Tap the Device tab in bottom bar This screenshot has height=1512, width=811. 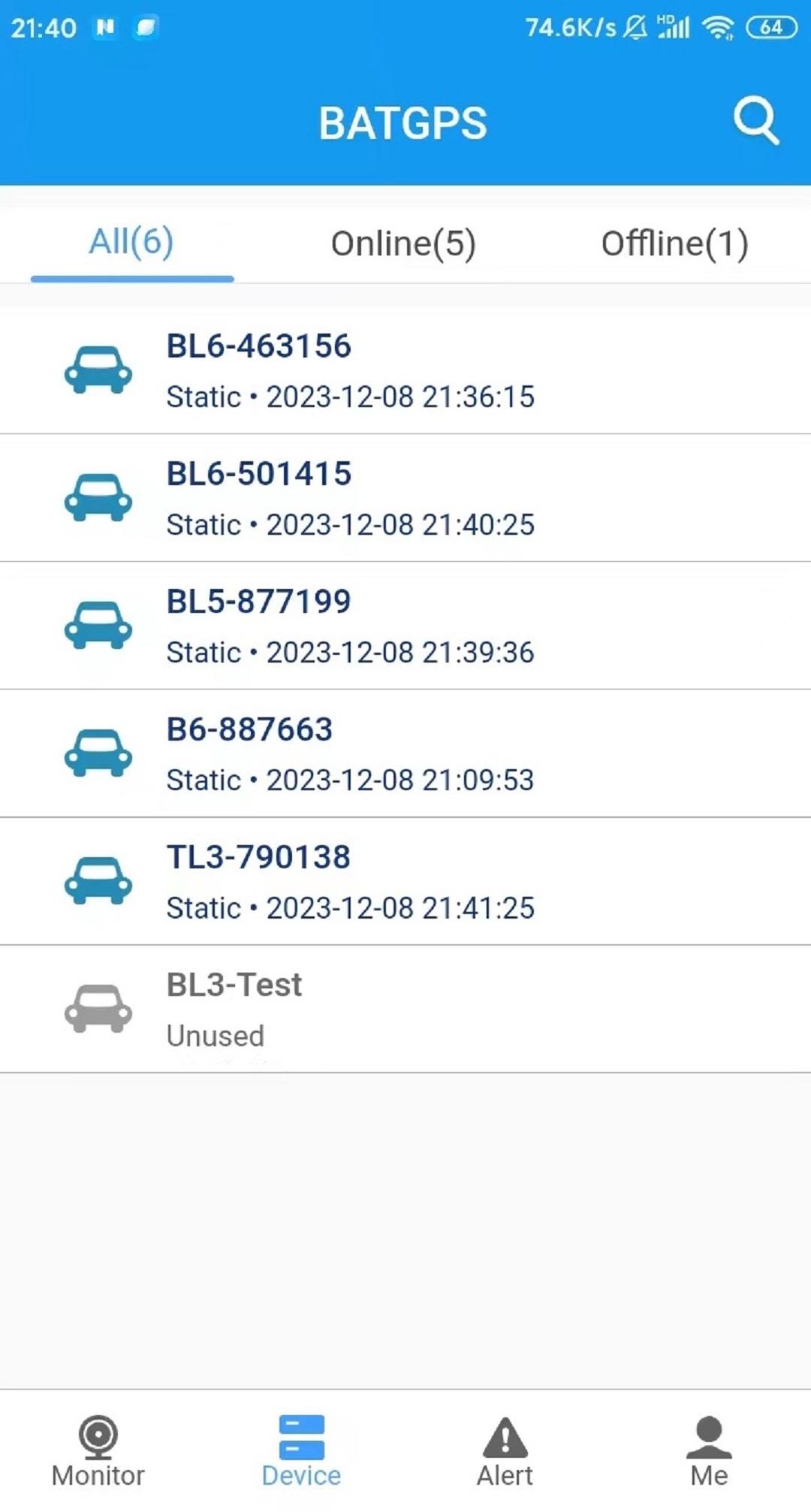[301, 1451]
